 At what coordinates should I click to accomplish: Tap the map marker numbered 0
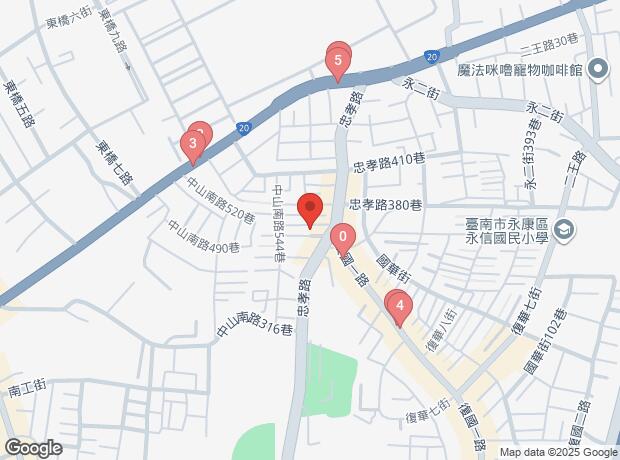pyautogui.click(x=343, y=240)
